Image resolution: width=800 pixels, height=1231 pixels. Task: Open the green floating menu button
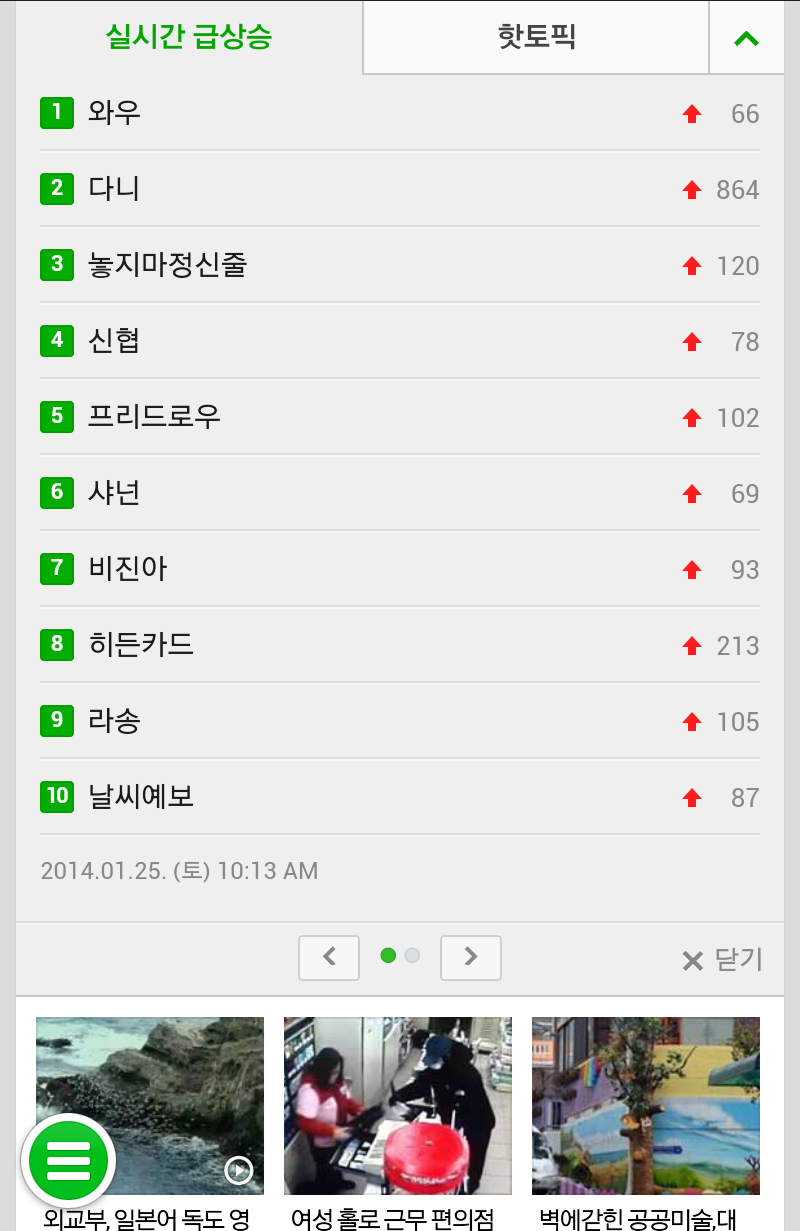click(68, 1160)
